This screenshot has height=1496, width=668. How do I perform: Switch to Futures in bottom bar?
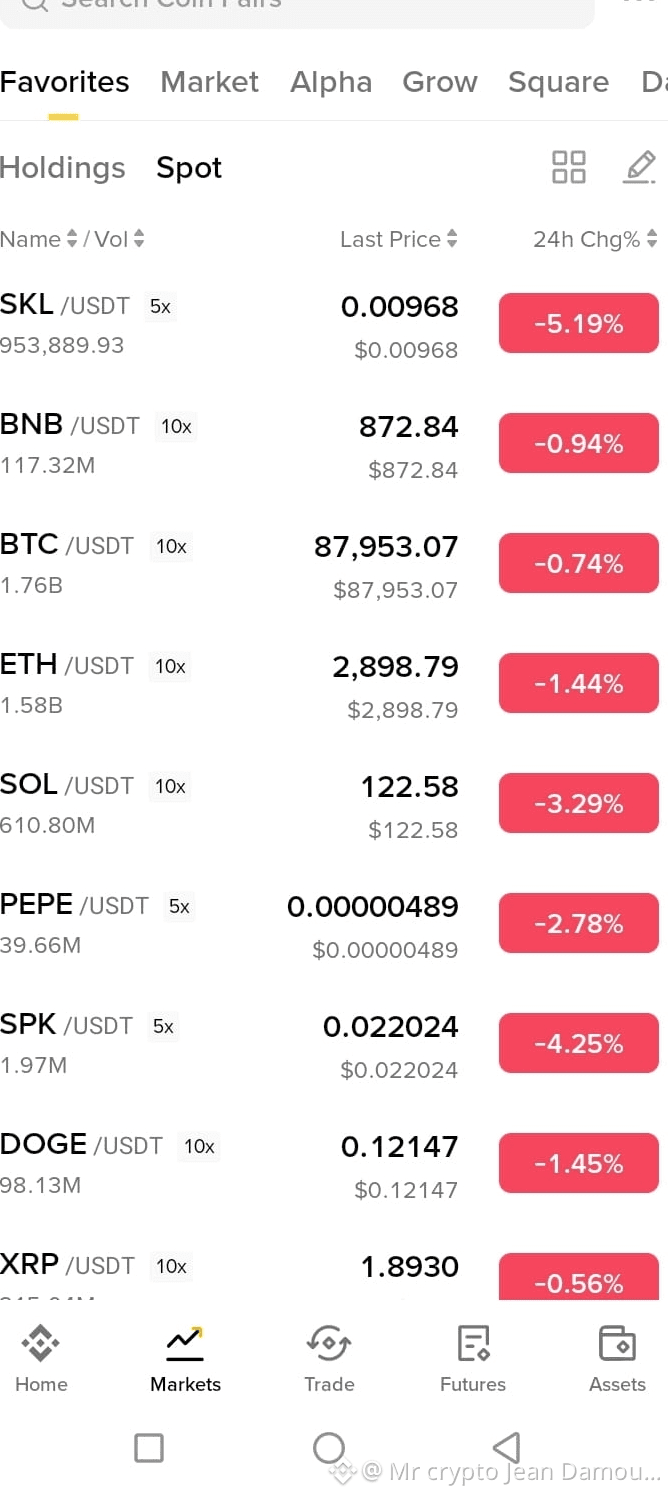(473, 1358)
